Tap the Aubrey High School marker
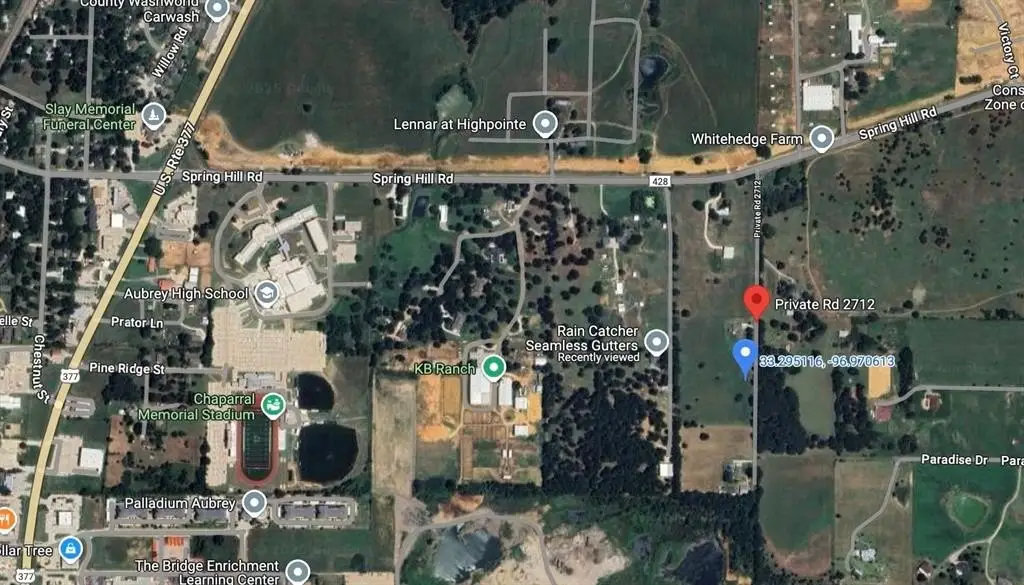This screenshot has width=1024, height=585. (266, 292)
